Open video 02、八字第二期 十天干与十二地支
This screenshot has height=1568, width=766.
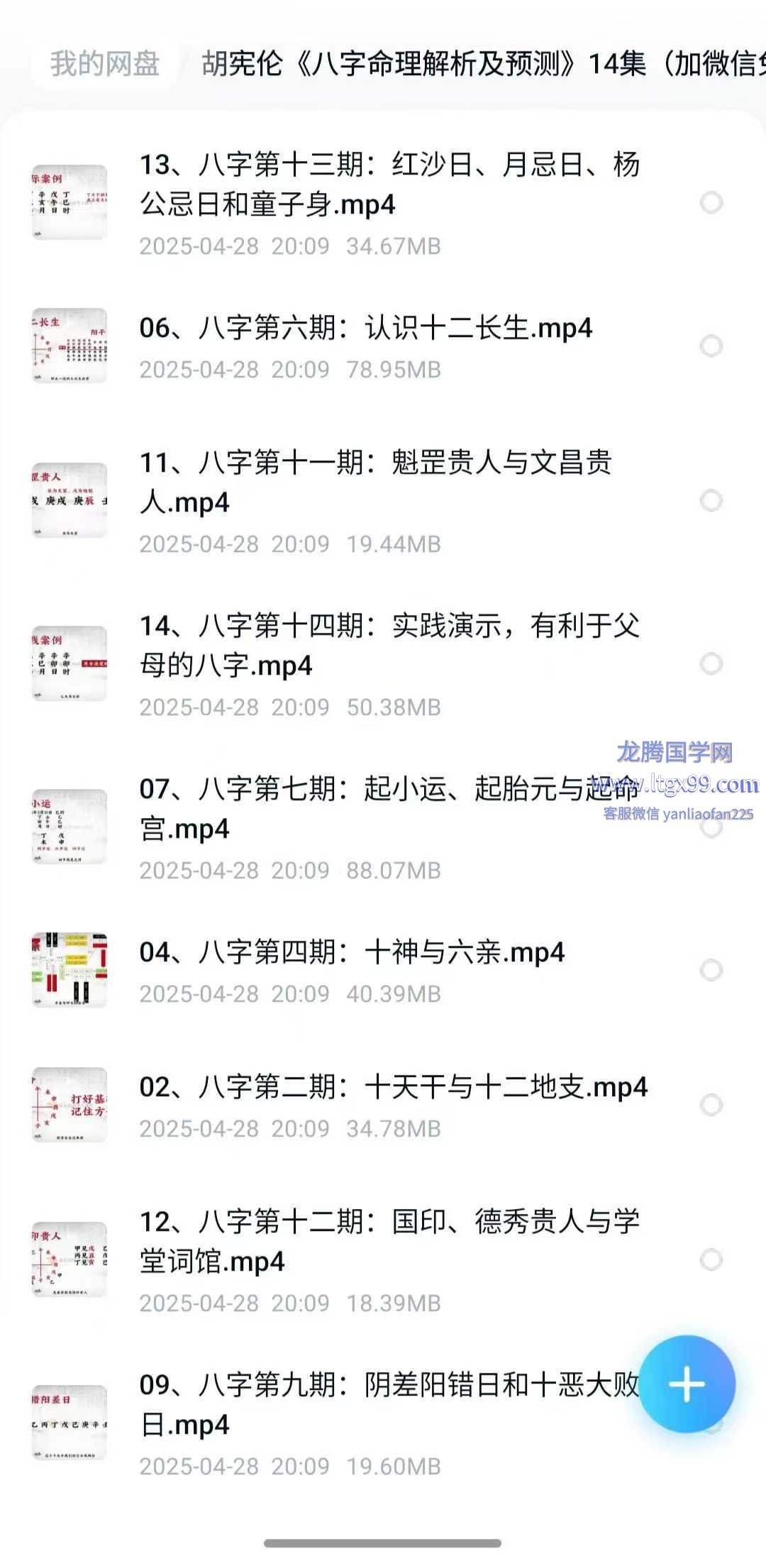[393, 1088]
